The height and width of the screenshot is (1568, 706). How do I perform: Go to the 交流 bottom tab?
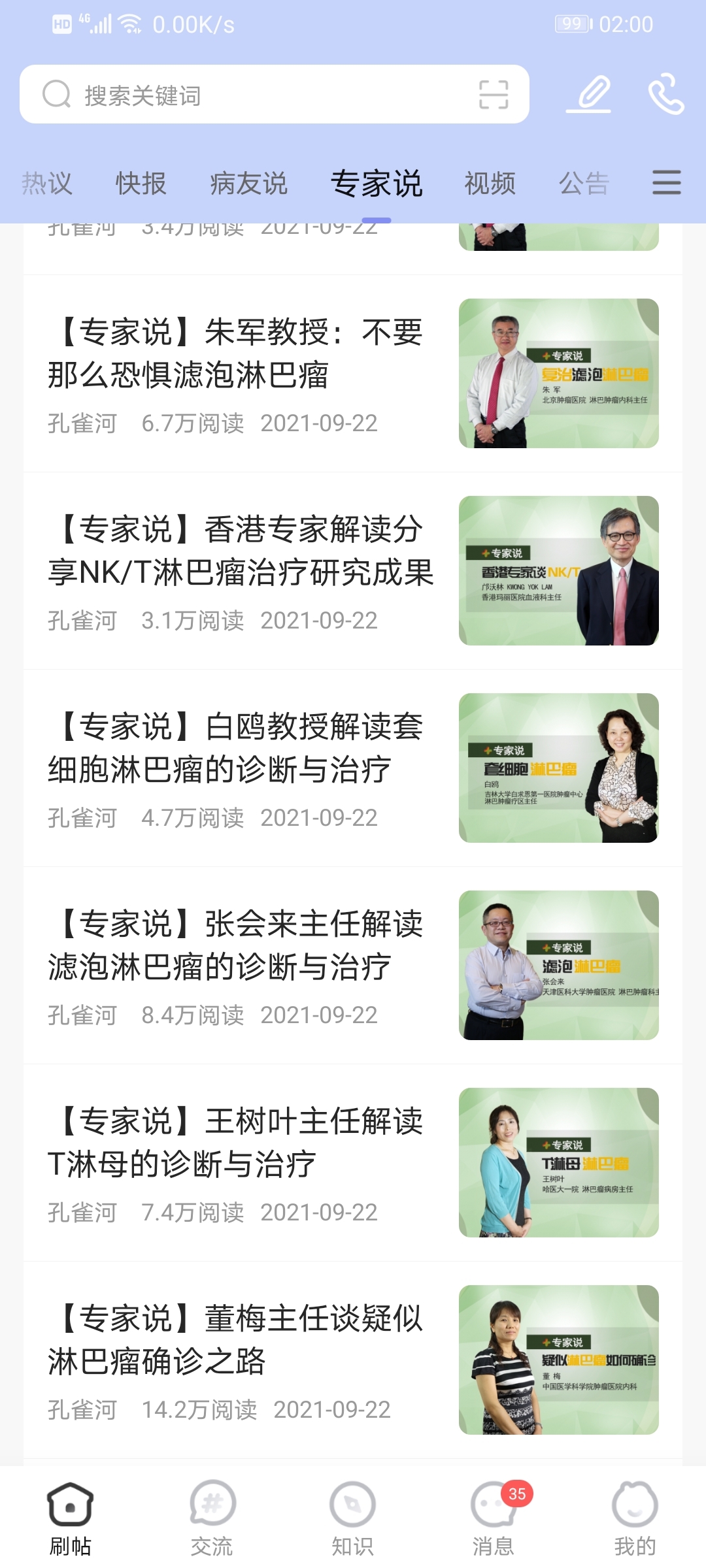(x=212, y=1518)
